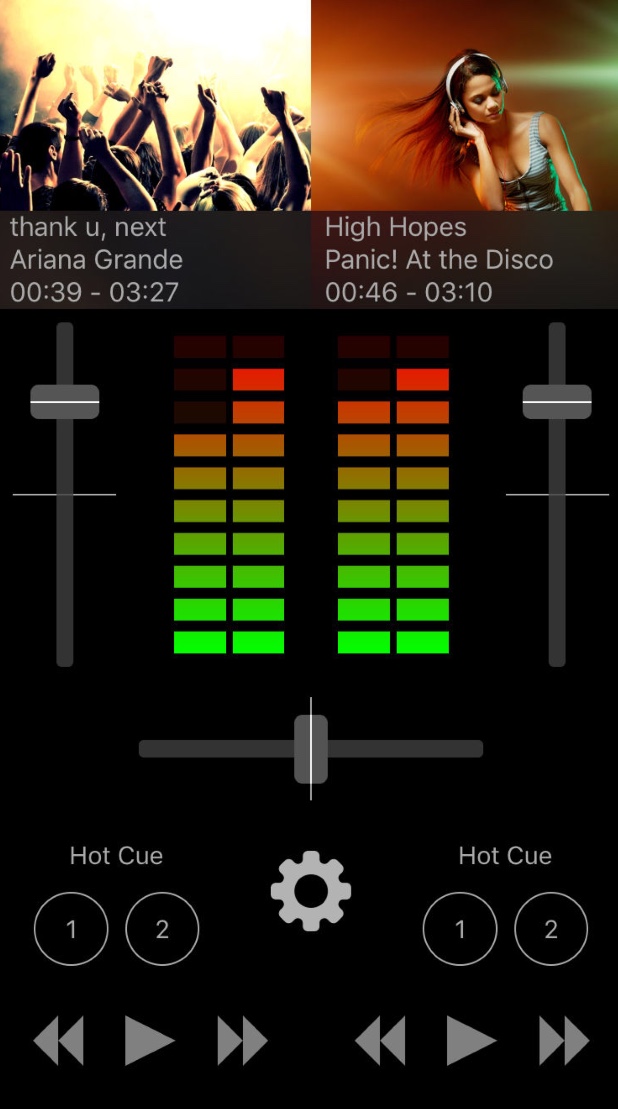Rewind the left deck track
618x1109 pixels.
coord(58,1041)
